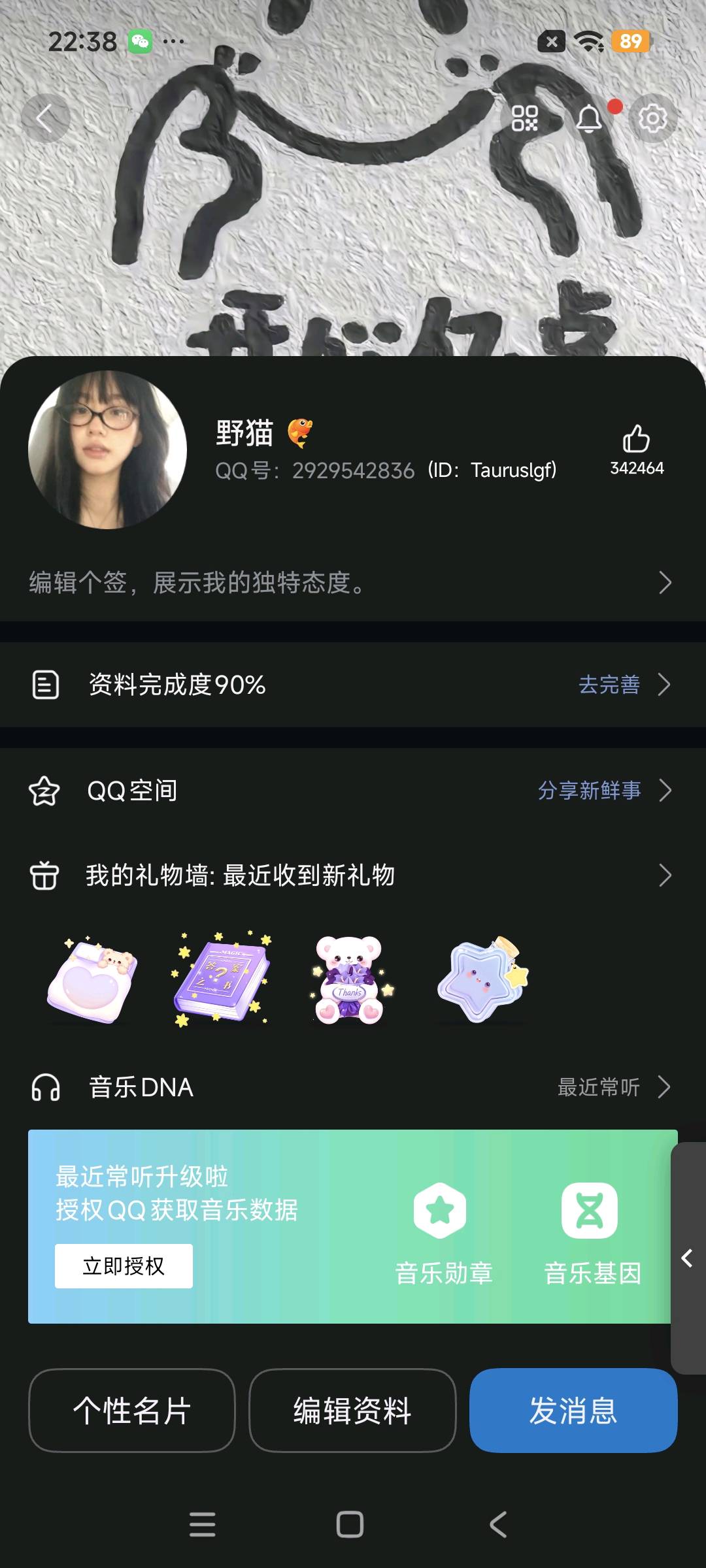706x1568 pixels.
Task: Open 个性名片 personalized card
Action: pos(131,1410)
